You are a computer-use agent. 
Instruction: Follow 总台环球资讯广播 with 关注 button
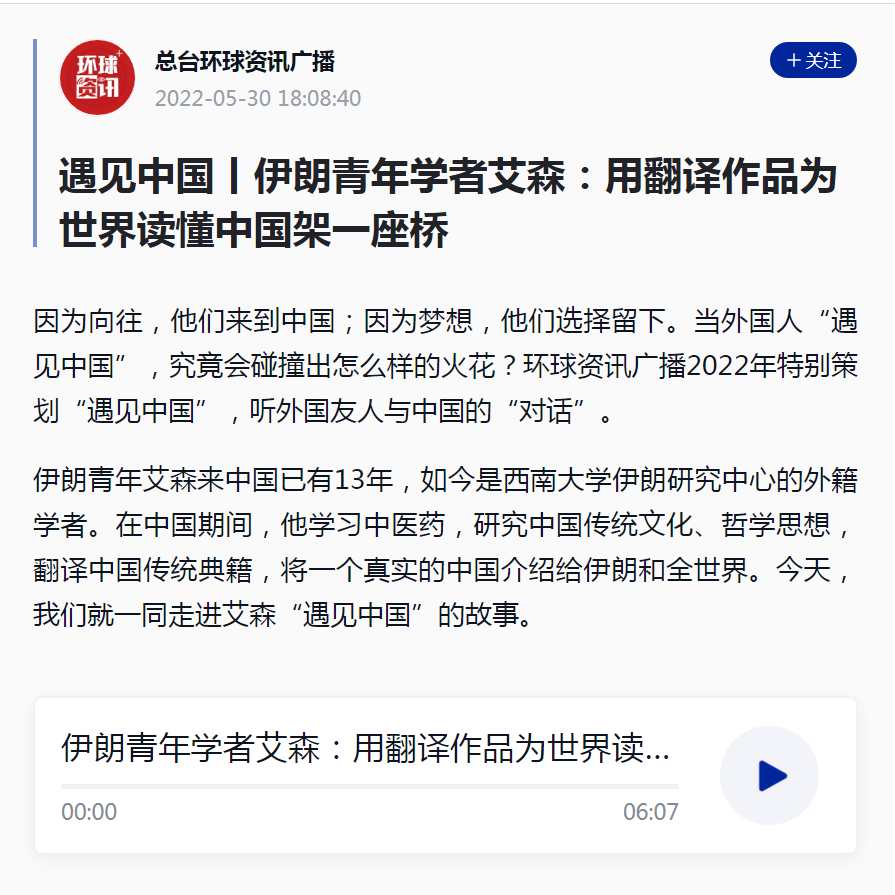coord(813,61)
